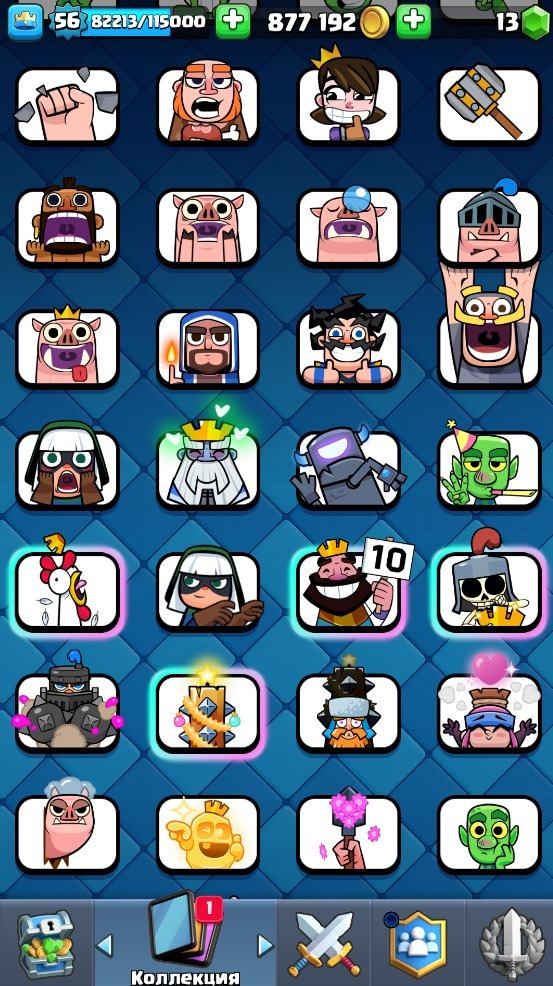Choose the skeleton guard with helmet emote
Screen dimensions: 553x986
(489, 582)
